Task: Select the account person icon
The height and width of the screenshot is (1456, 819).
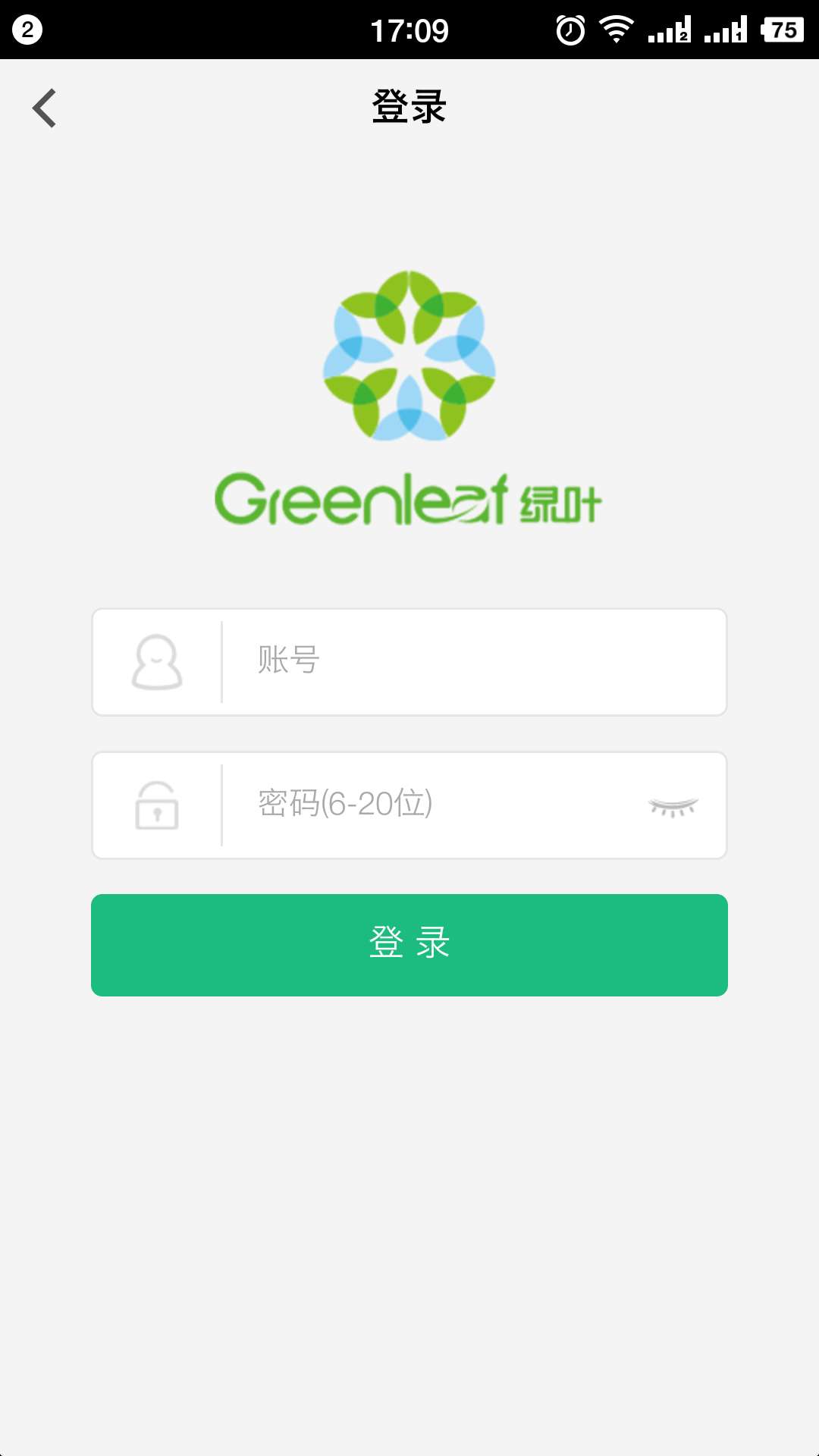Action: click(x=155, y=661)
